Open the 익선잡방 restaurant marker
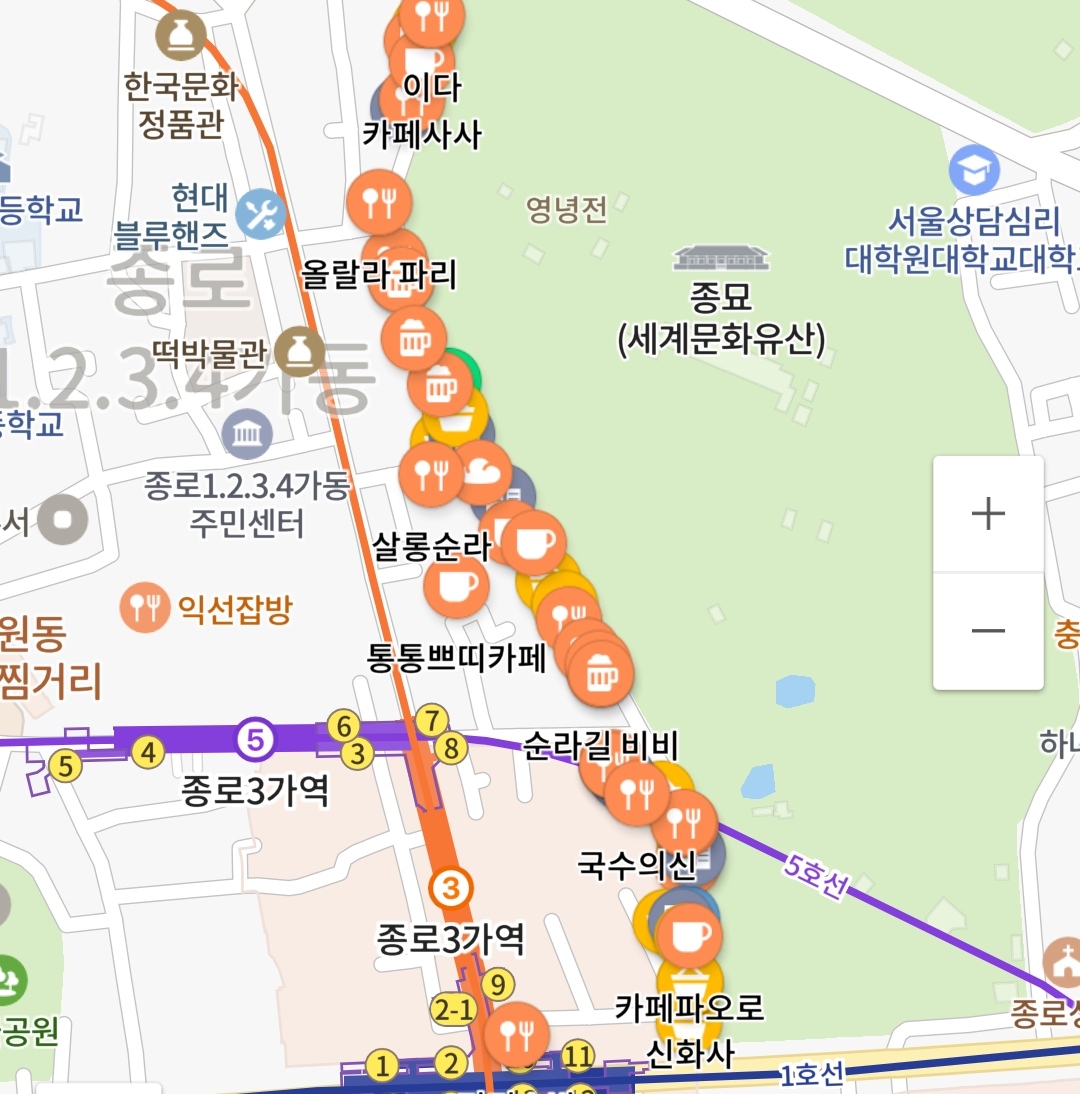1080x1094 pixels. point(145,606)
